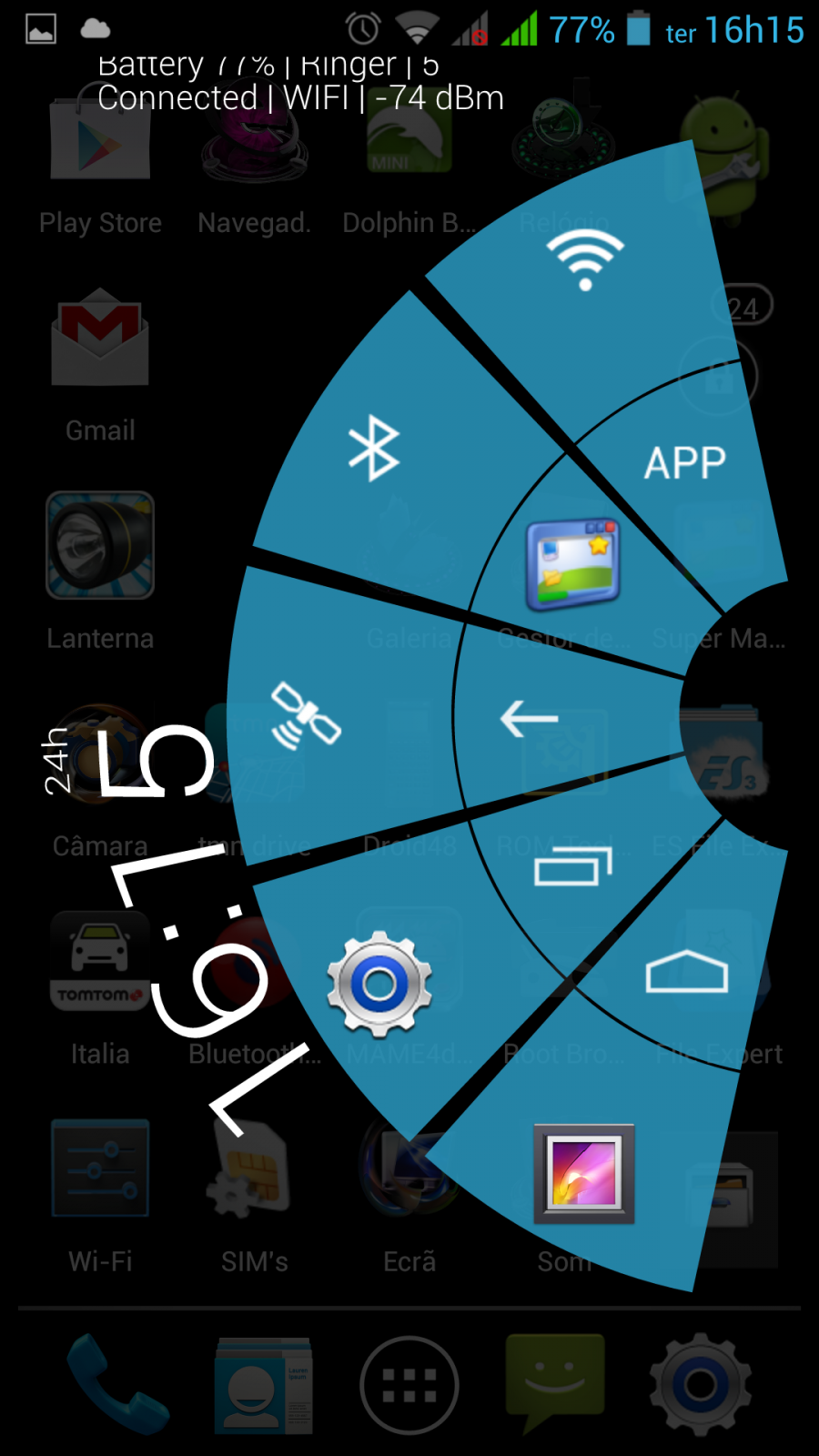
Task: Open messaging from the dock
Action: (555, 1383)
